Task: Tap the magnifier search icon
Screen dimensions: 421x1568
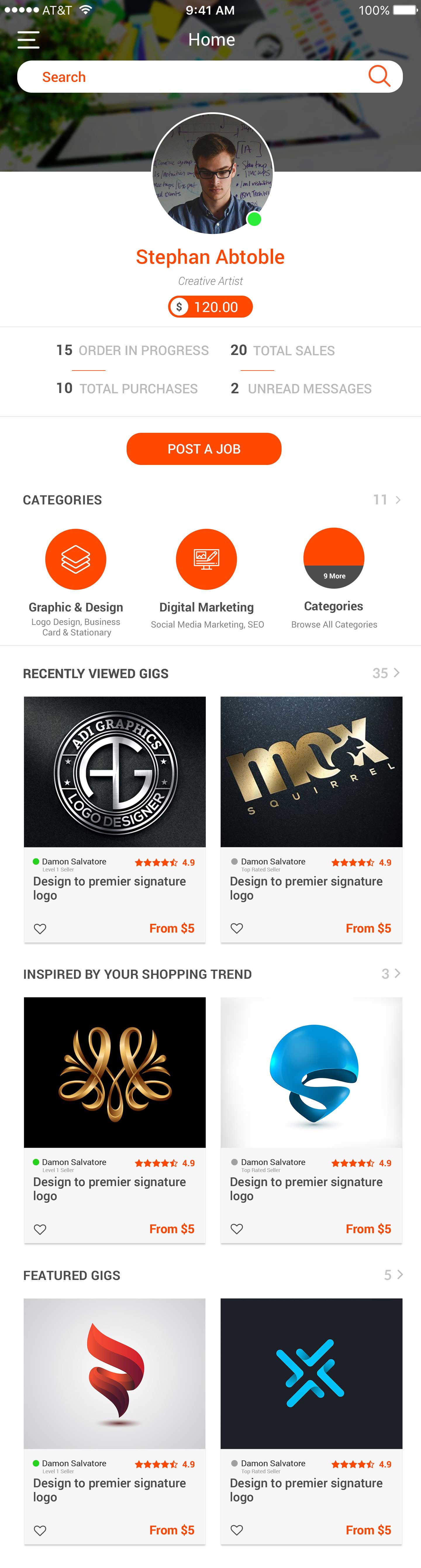Action: (379, 77)
